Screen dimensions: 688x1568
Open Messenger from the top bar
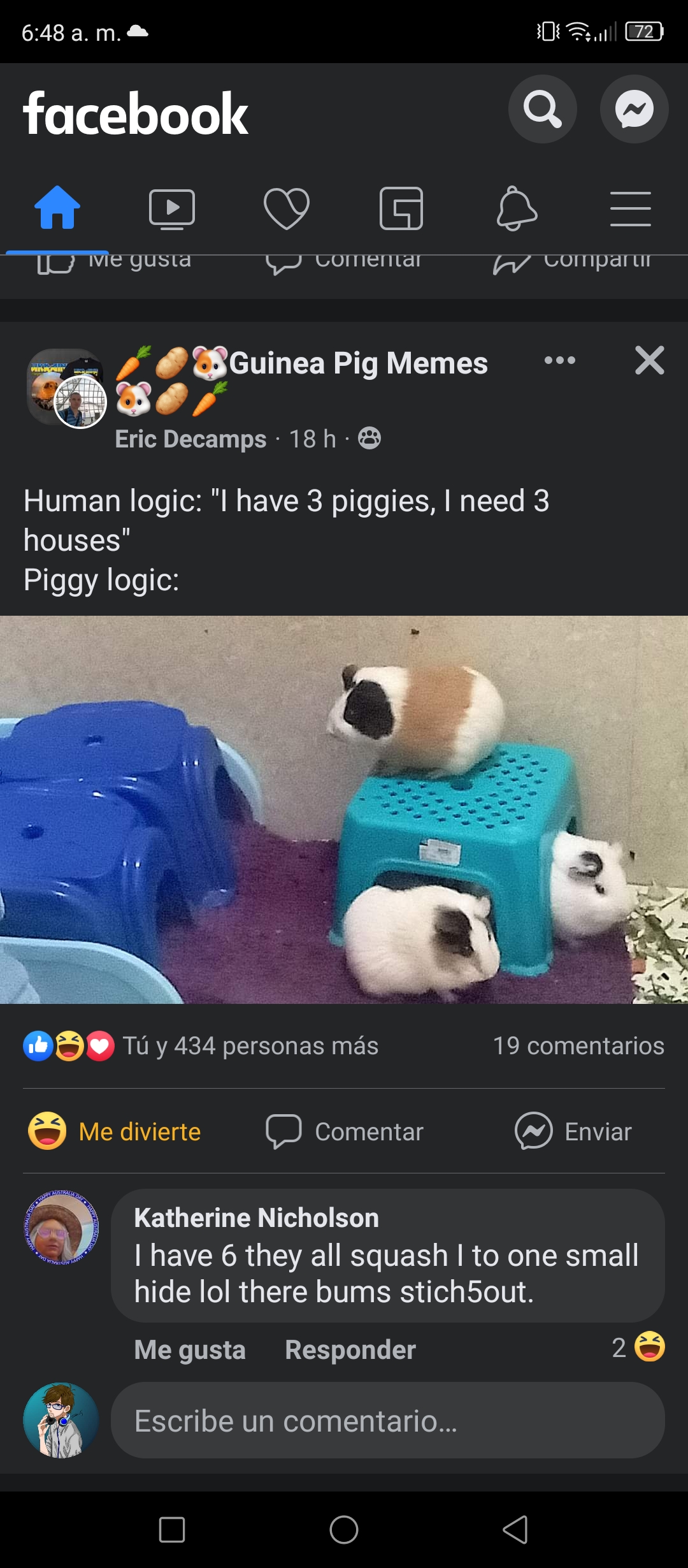pyautogui.click(x=634, y=109)
